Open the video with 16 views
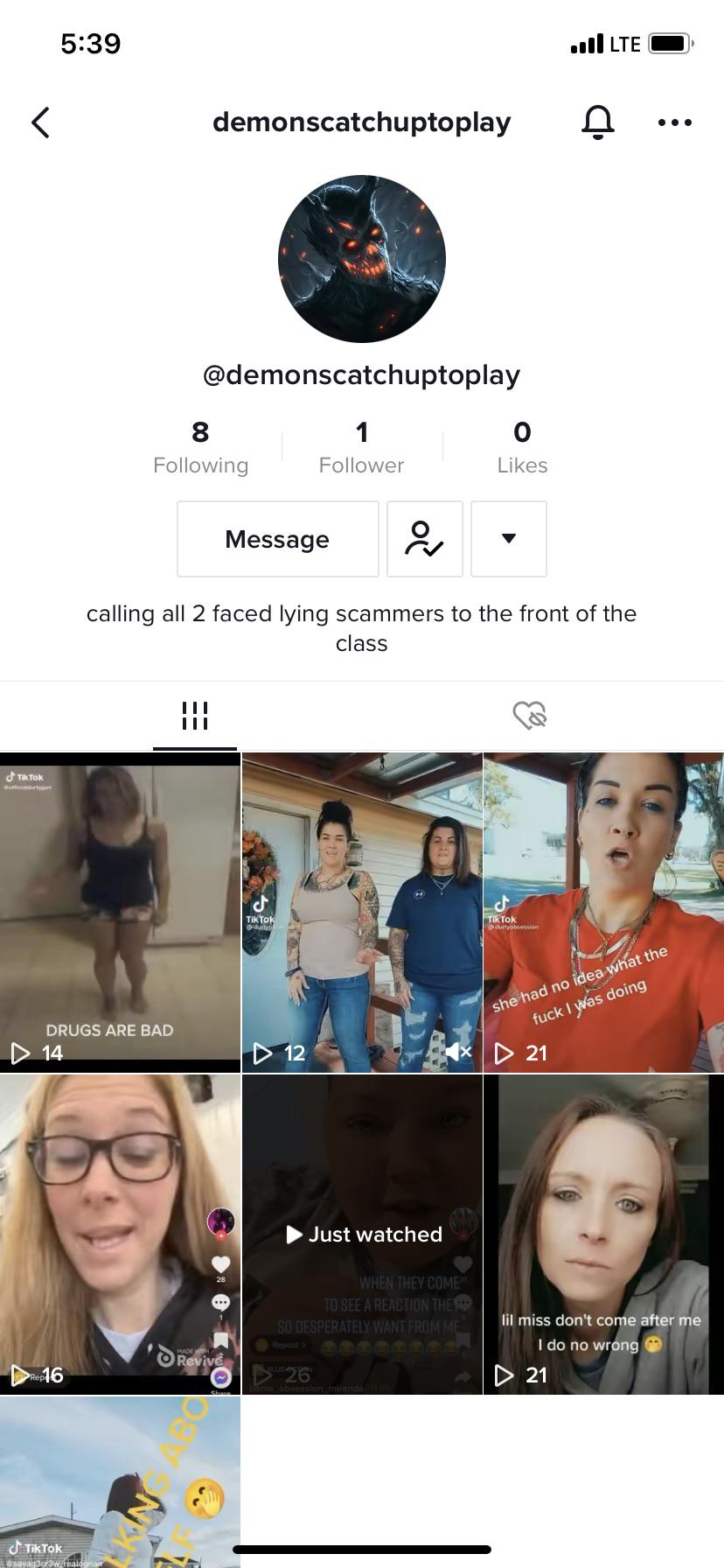 click(x=120, y=1234)
